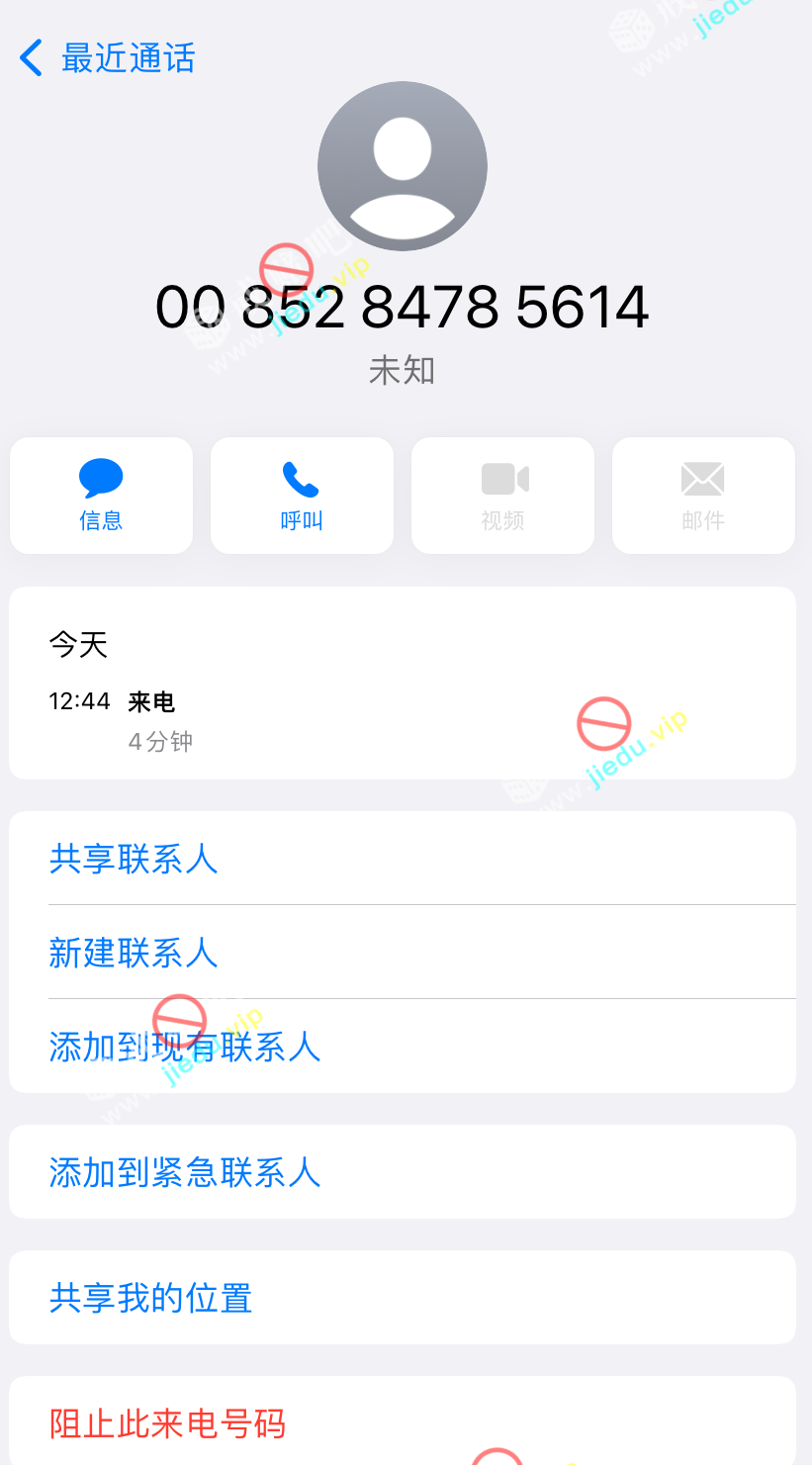812x1465 pixels.
Task: Block caller via 阻止此来电号码
Action: [168, 1423]
